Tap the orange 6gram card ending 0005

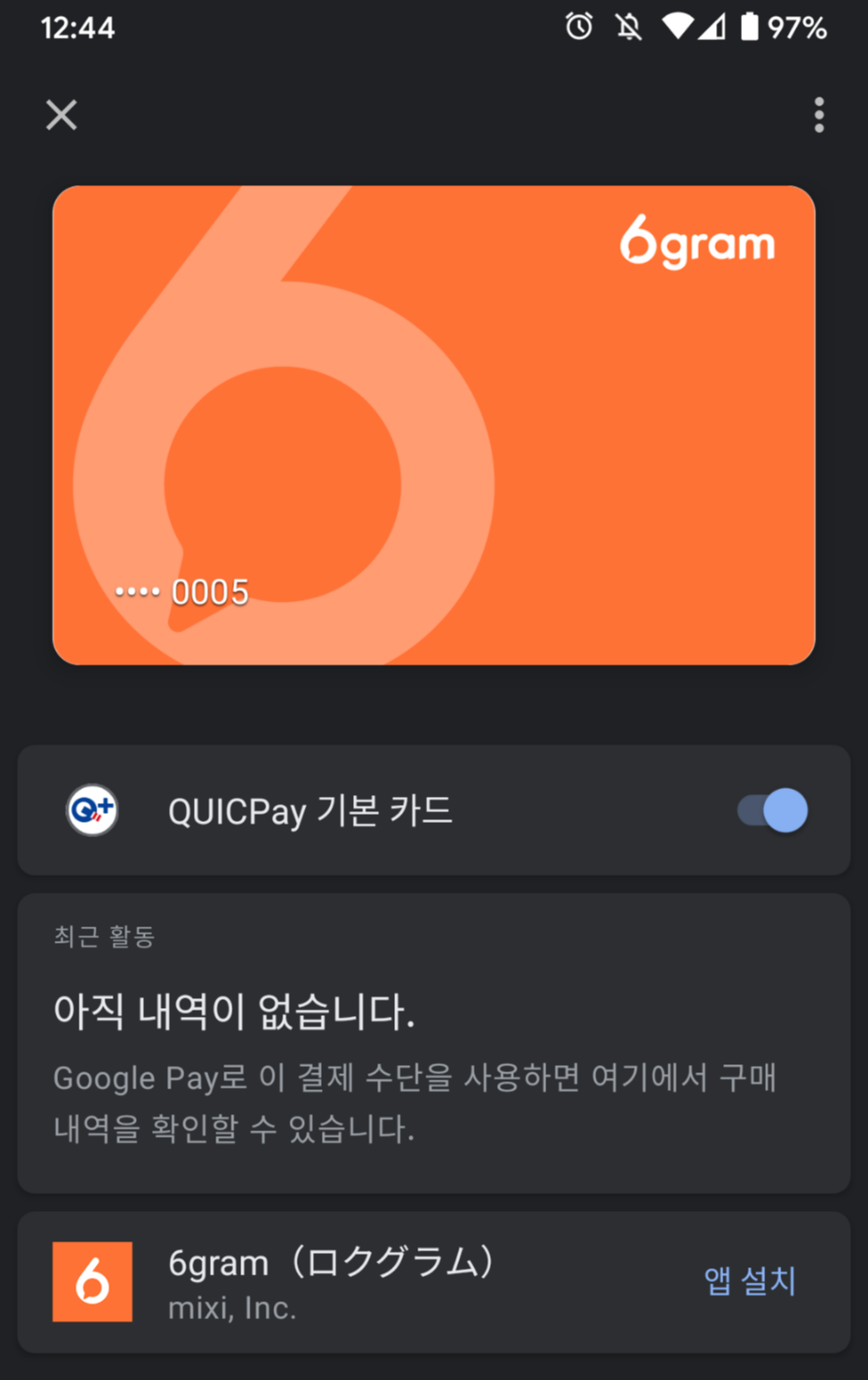click(434, 425)
